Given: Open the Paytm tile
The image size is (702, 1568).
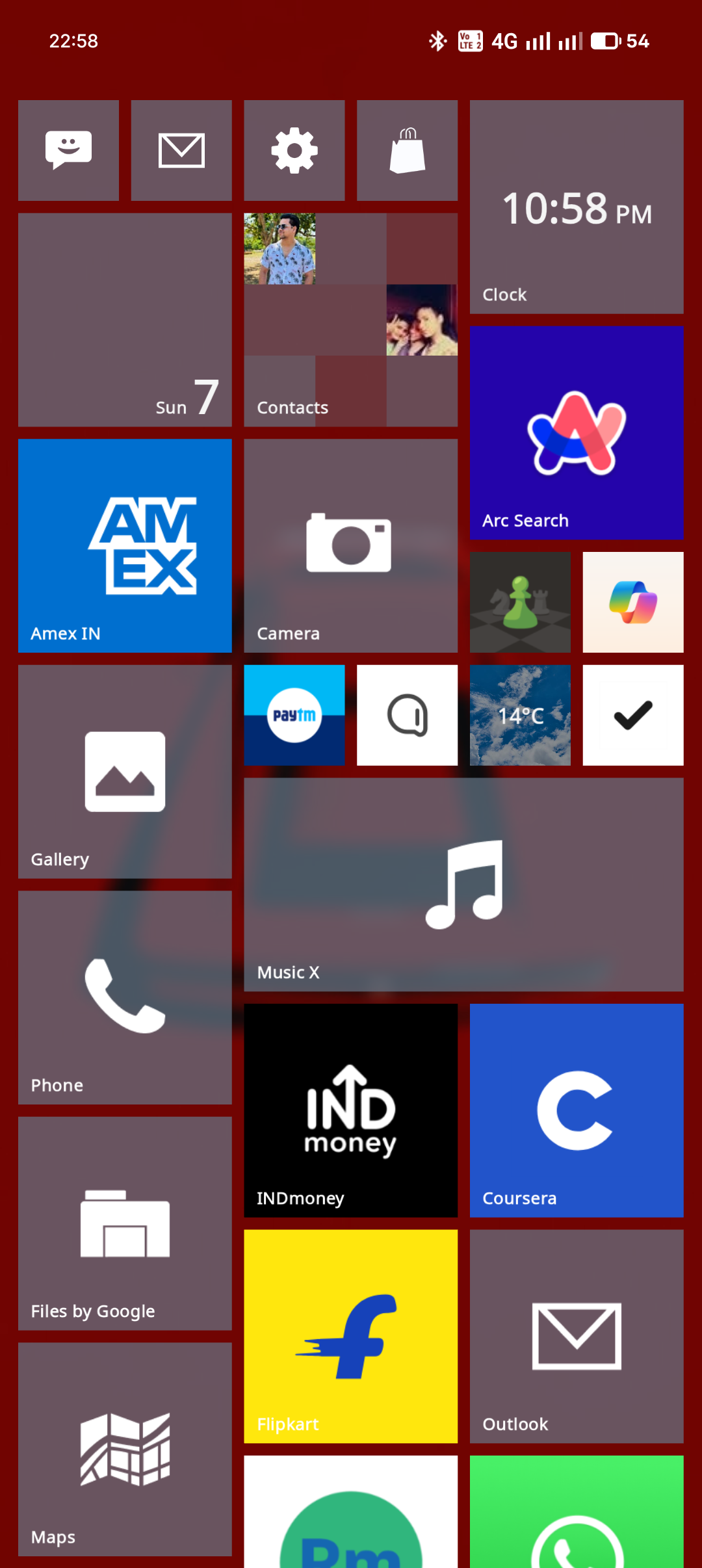Looking at the screenshot, I should [x=294, y=715].
